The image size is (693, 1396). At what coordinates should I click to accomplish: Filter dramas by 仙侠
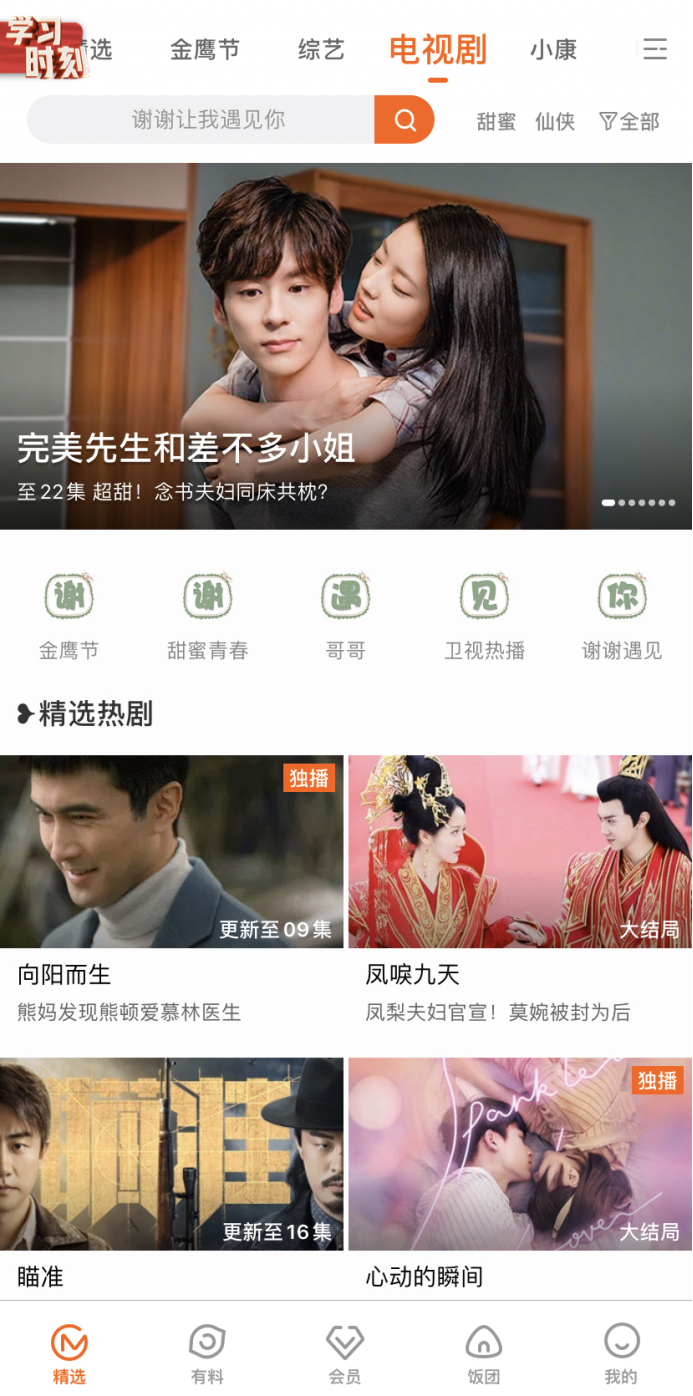click(x=555, y=122)
